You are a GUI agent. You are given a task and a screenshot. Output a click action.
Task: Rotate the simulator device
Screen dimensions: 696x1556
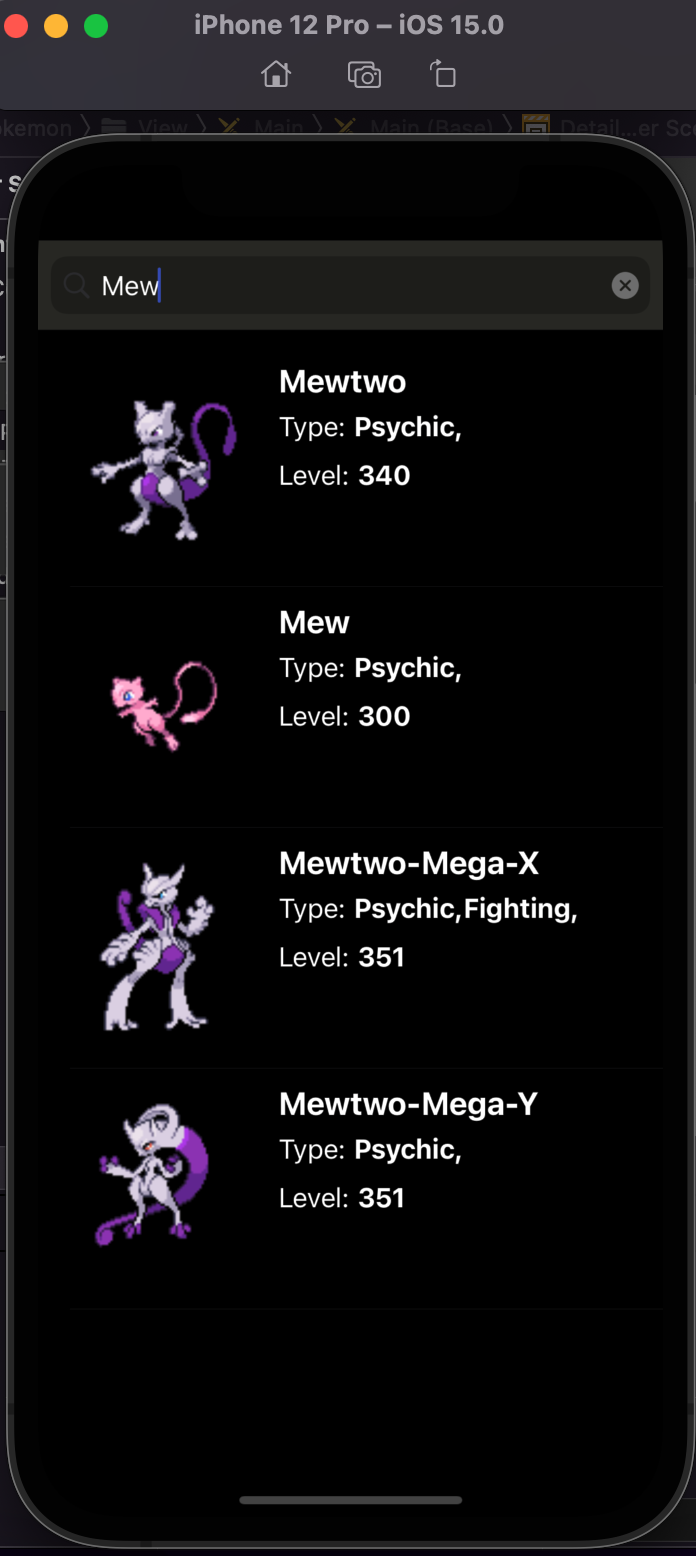tap(442, 75)
